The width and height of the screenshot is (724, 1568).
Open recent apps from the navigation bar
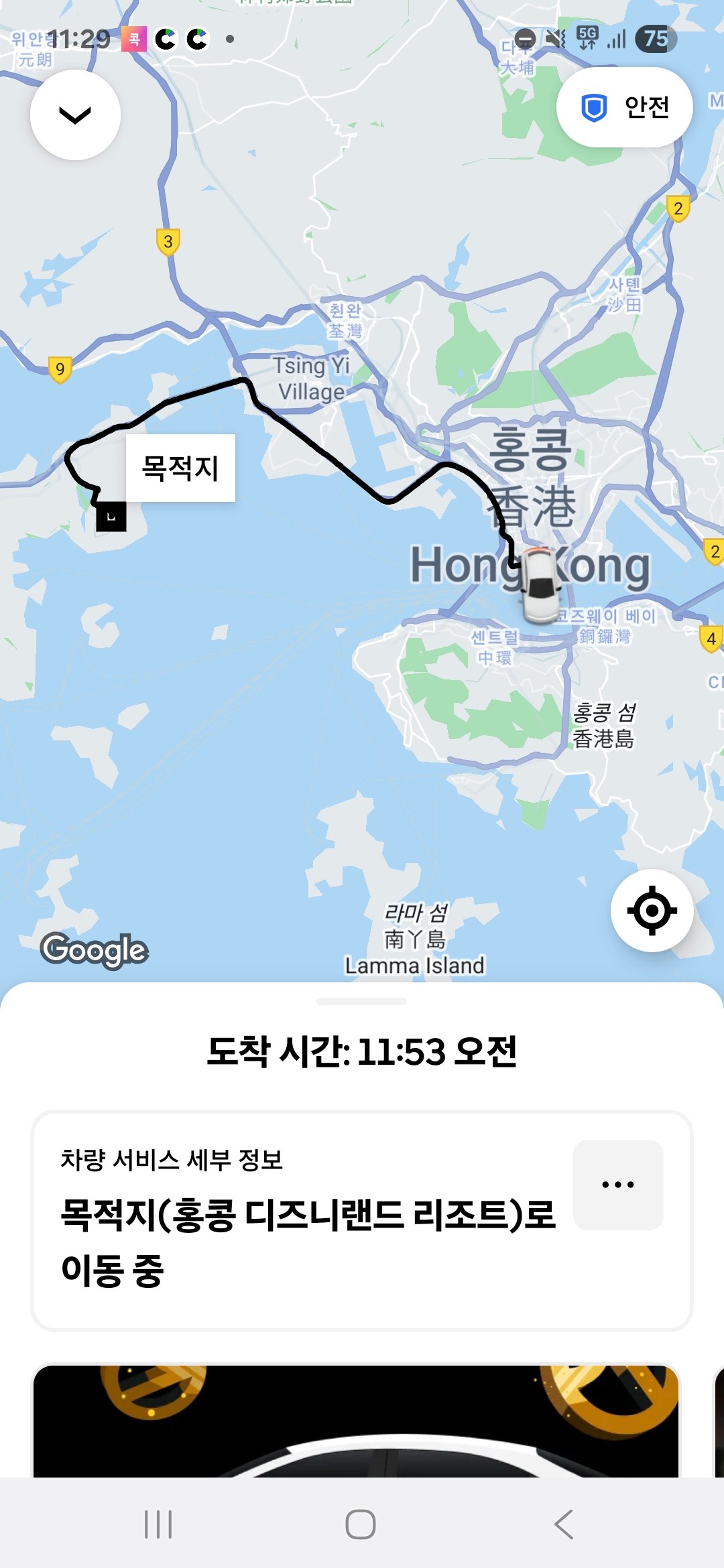pyautogui.click(x=158, y=1524)
